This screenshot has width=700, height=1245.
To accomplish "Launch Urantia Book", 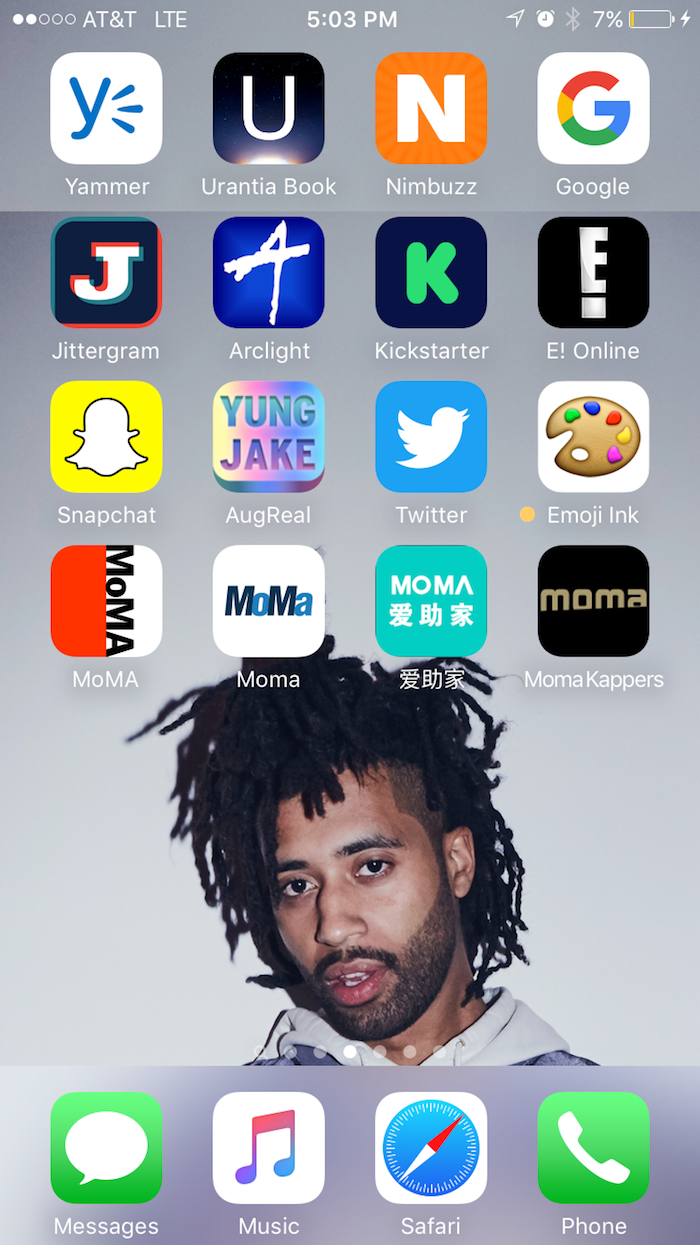I will [x=268, y=108].
